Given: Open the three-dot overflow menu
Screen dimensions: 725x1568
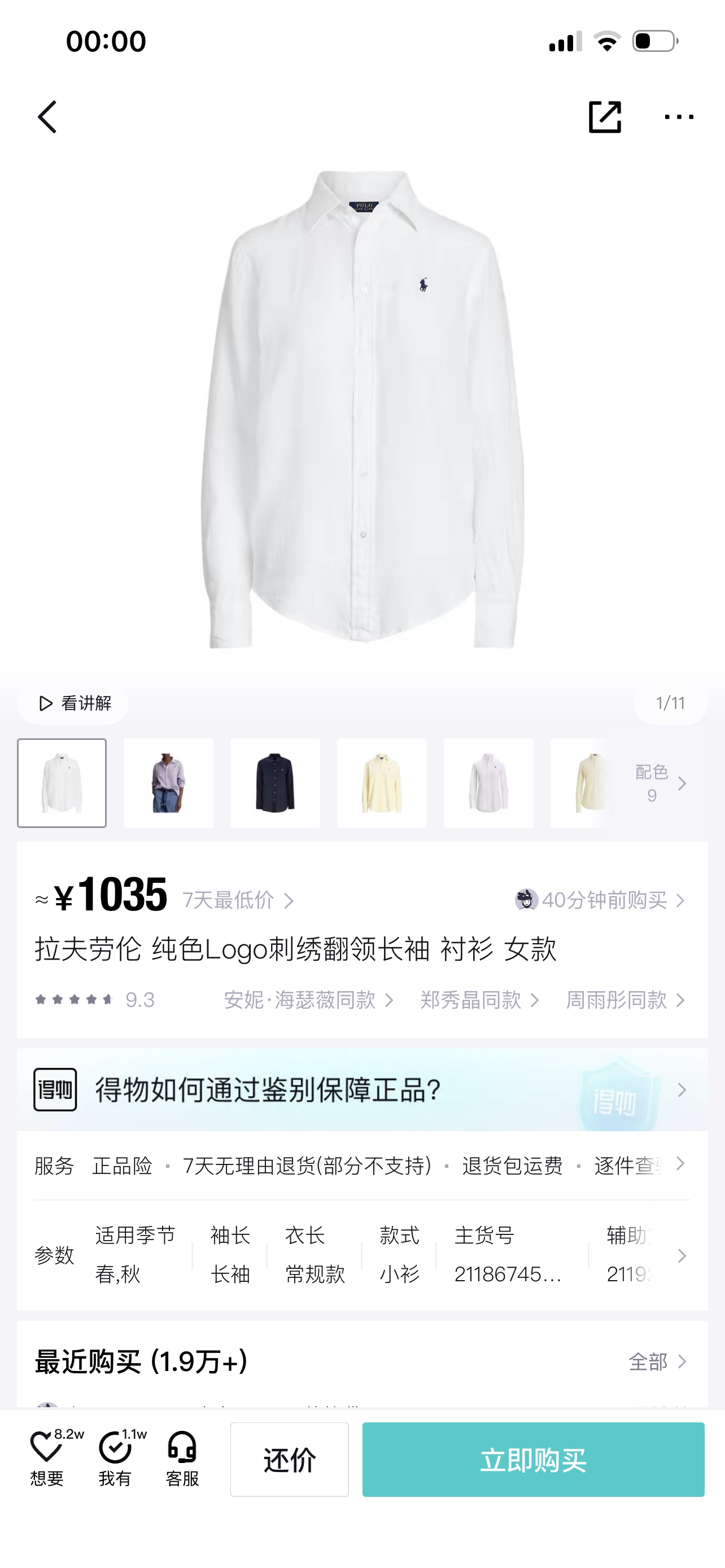Looking at the screenshot, I should click(x=678, y=117).
